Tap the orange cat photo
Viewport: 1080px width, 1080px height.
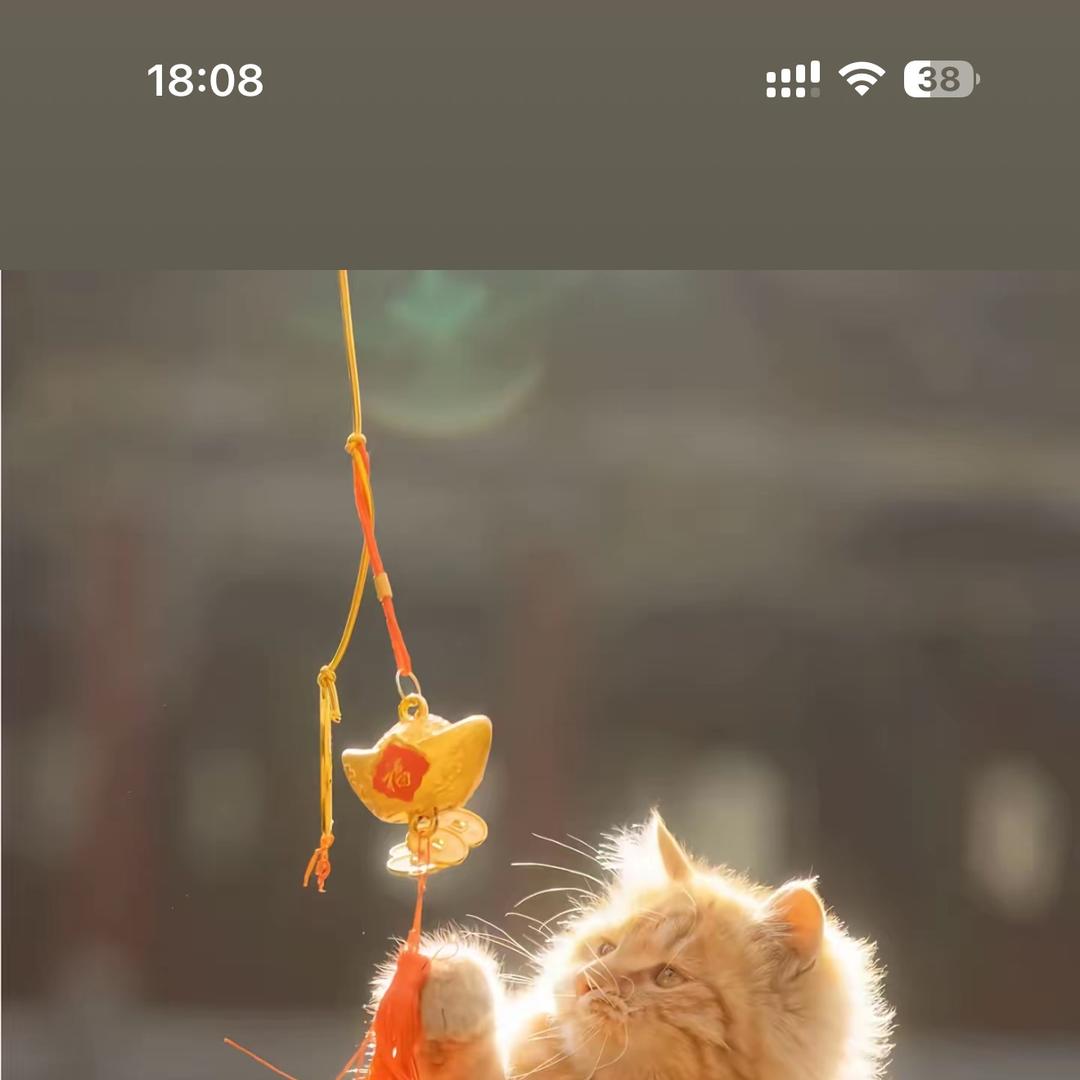point(540,675)
